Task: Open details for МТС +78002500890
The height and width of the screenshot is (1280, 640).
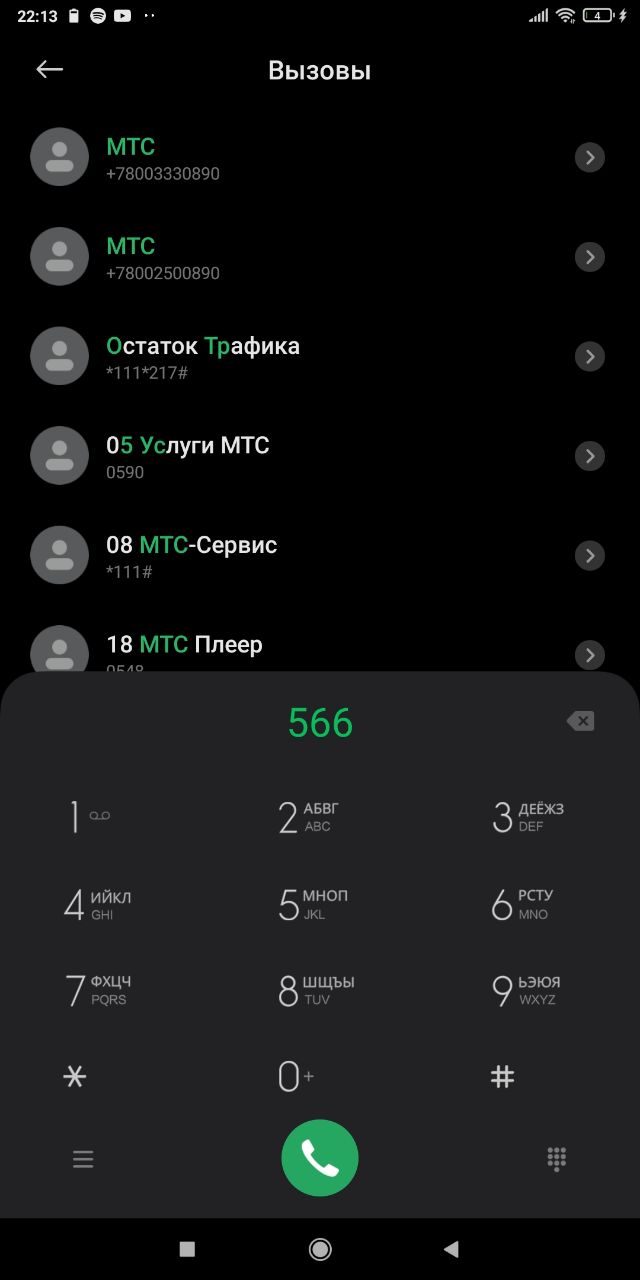Action: click(590, 257)
